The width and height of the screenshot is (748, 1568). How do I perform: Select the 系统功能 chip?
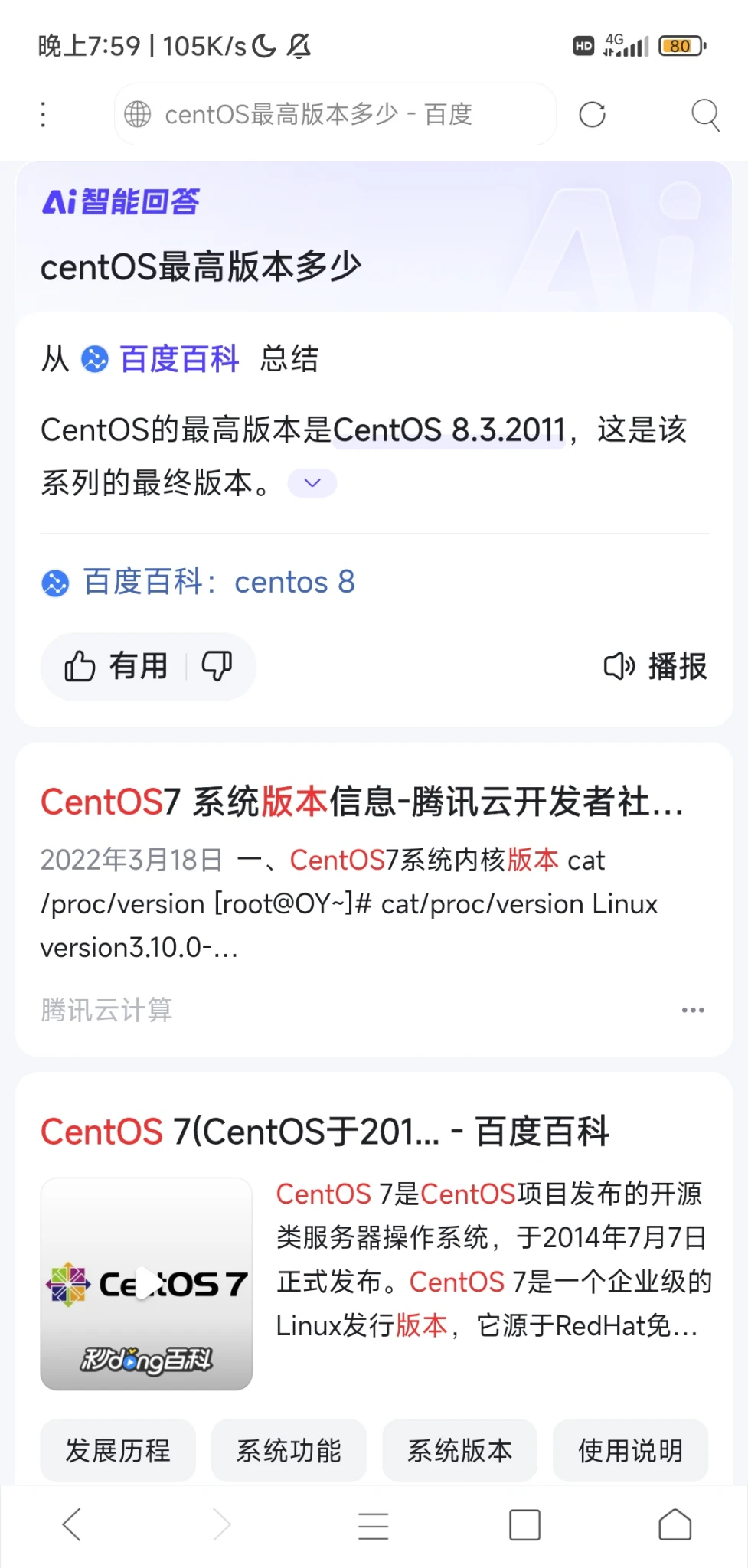[x=289, y=1451]
